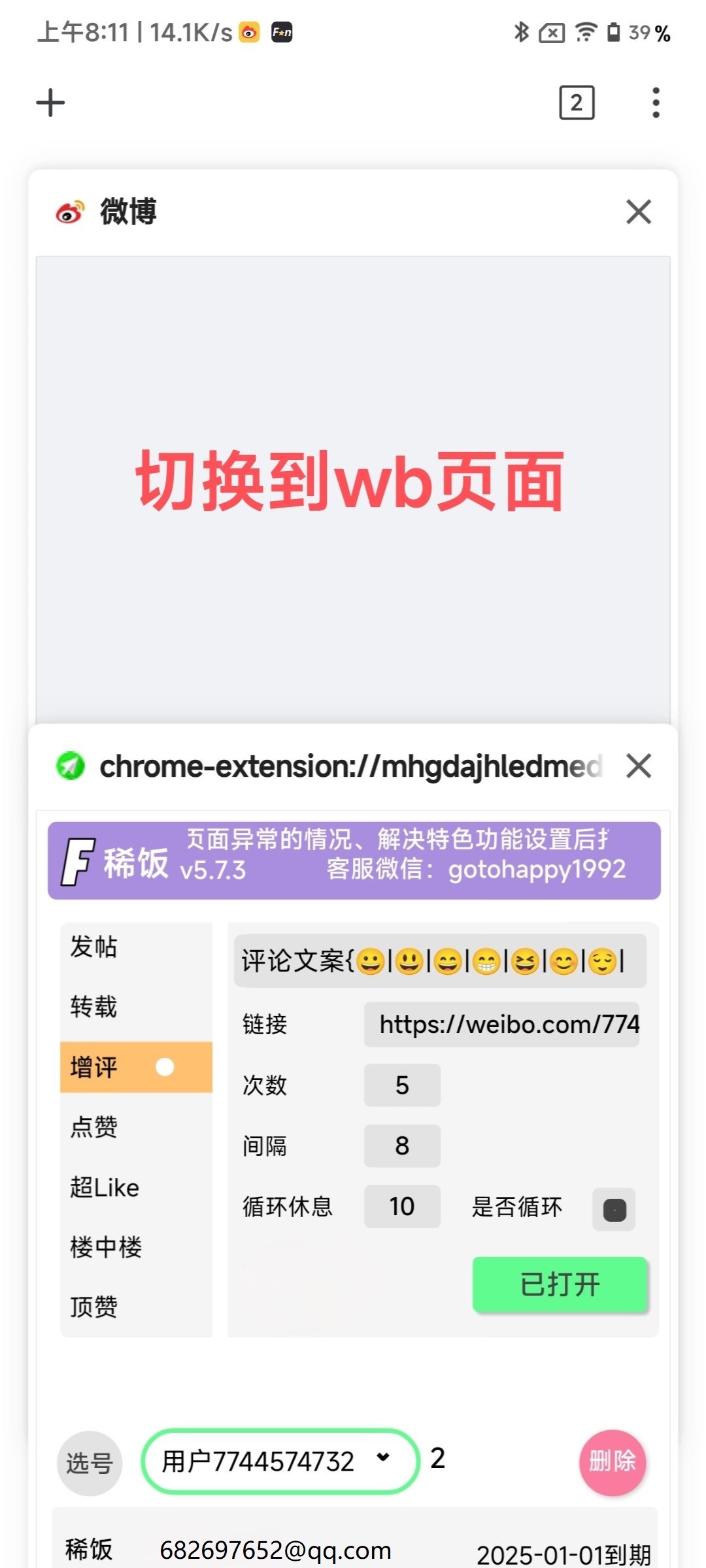Select 超Like in the side menu
This screenshot has width=706, height=1568.
[105, 1187]
